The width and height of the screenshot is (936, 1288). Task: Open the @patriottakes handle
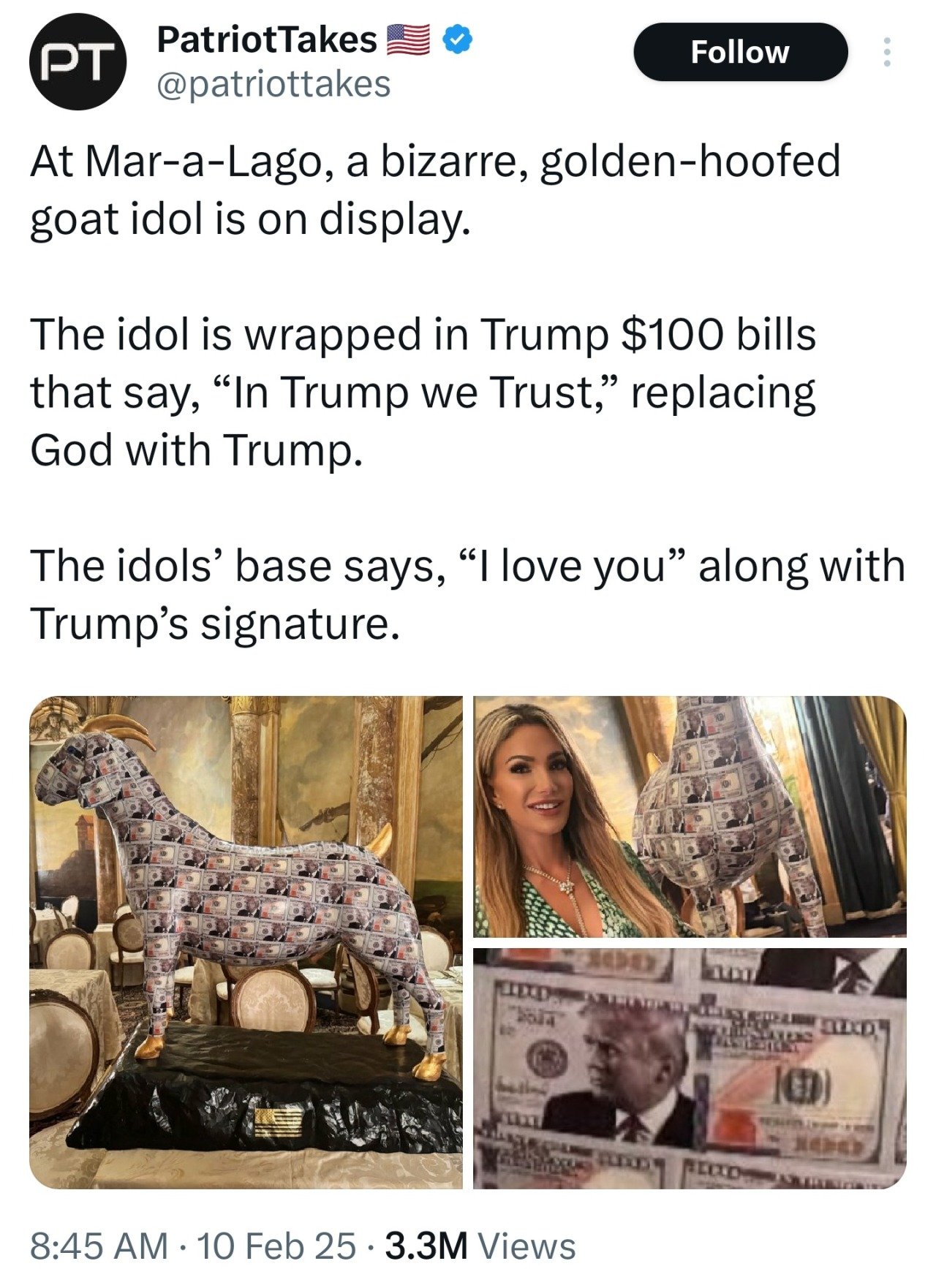274,84
